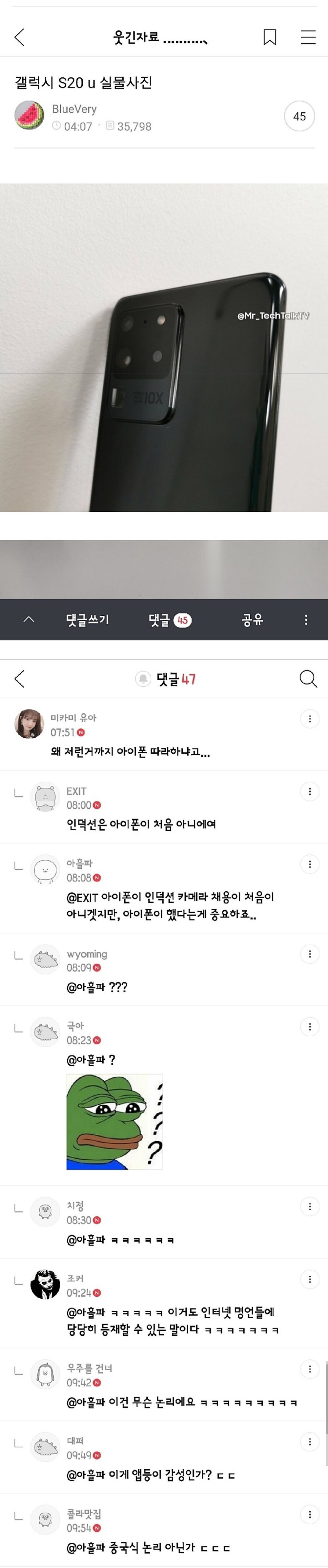Share the post via 공유
This screenshot has height=1568, width=328.
253,620
